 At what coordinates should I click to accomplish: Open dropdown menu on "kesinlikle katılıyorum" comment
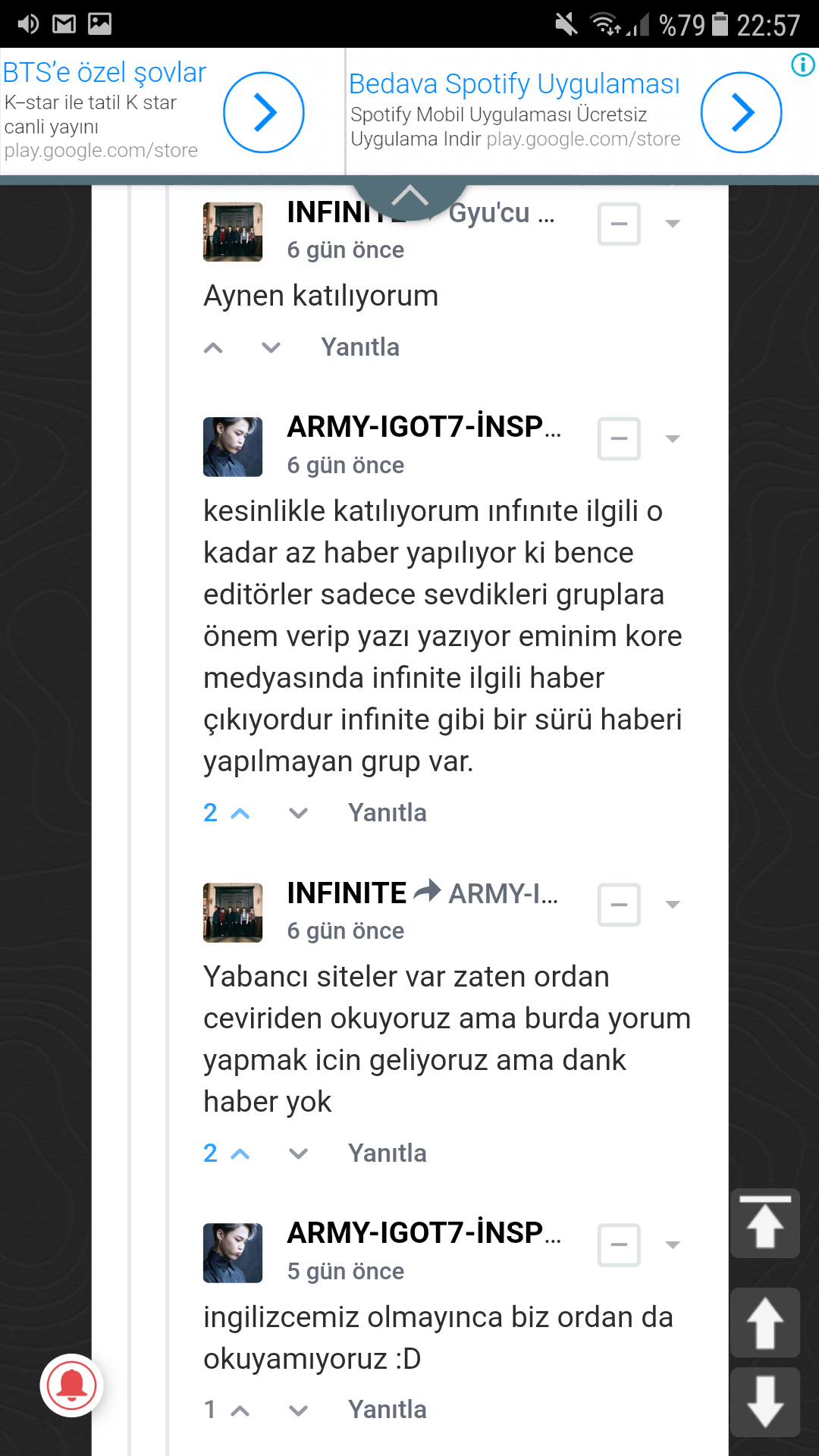click(x=673, y=439)
